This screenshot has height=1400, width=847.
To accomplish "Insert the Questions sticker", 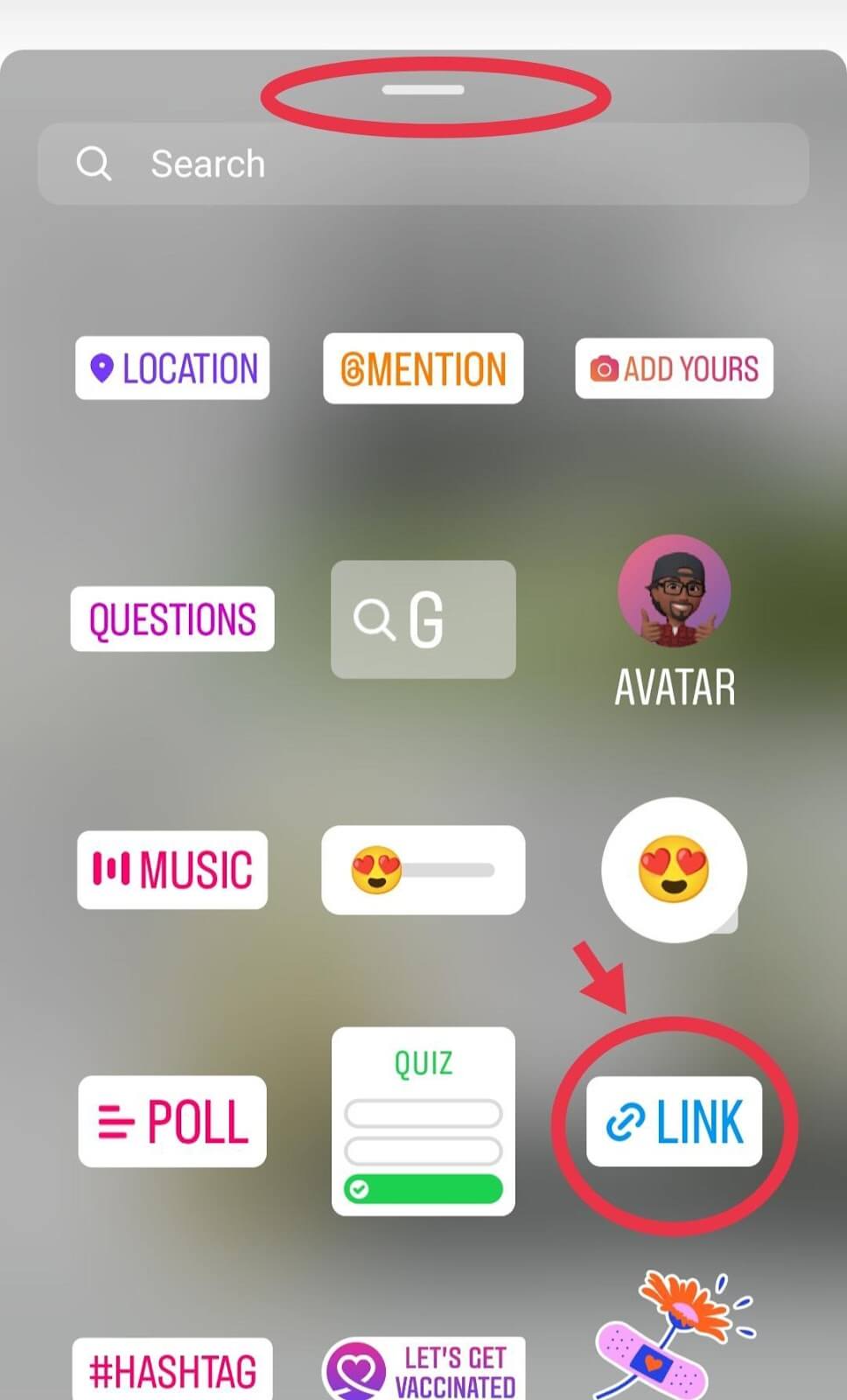I will [x=171, y=619].
